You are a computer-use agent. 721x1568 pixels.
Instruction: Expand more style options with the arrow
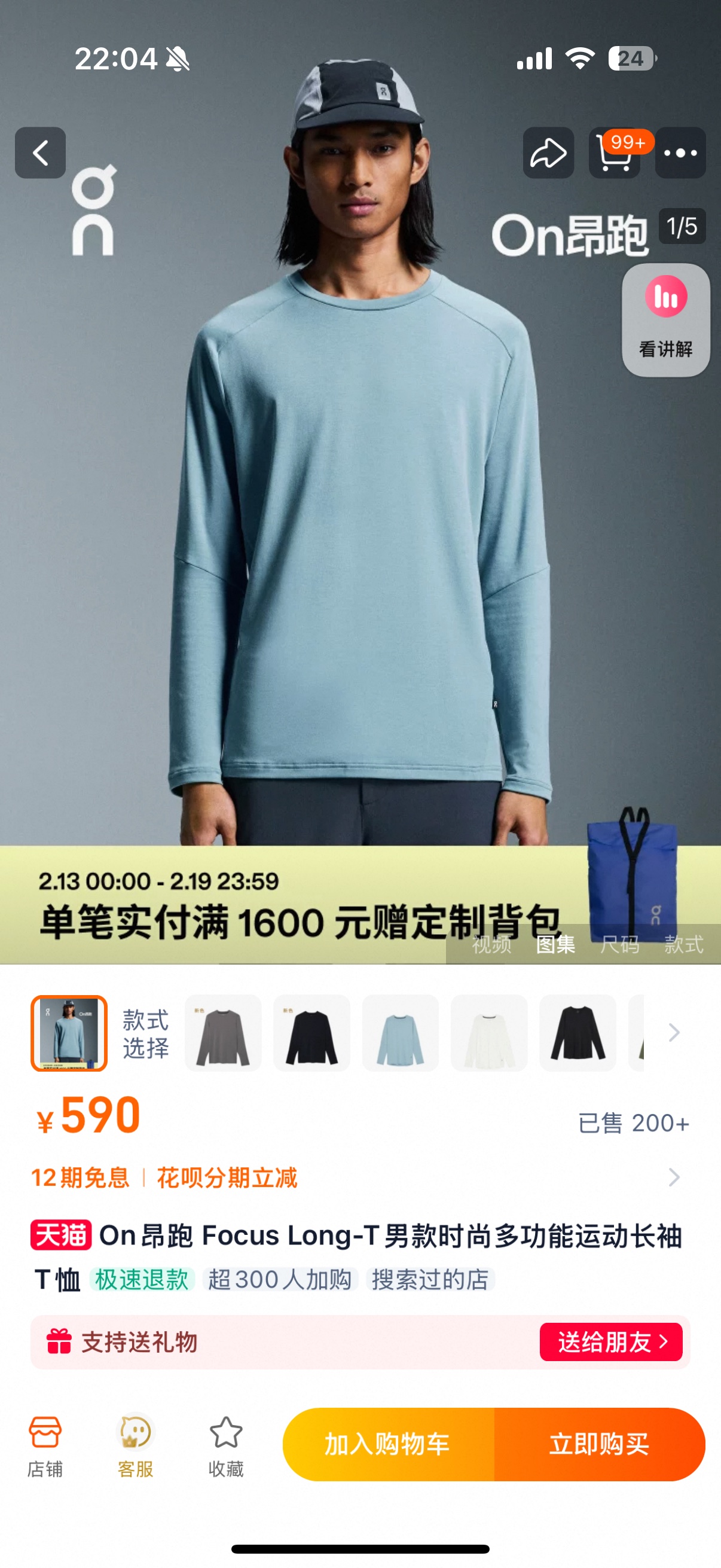[674, 1032]
